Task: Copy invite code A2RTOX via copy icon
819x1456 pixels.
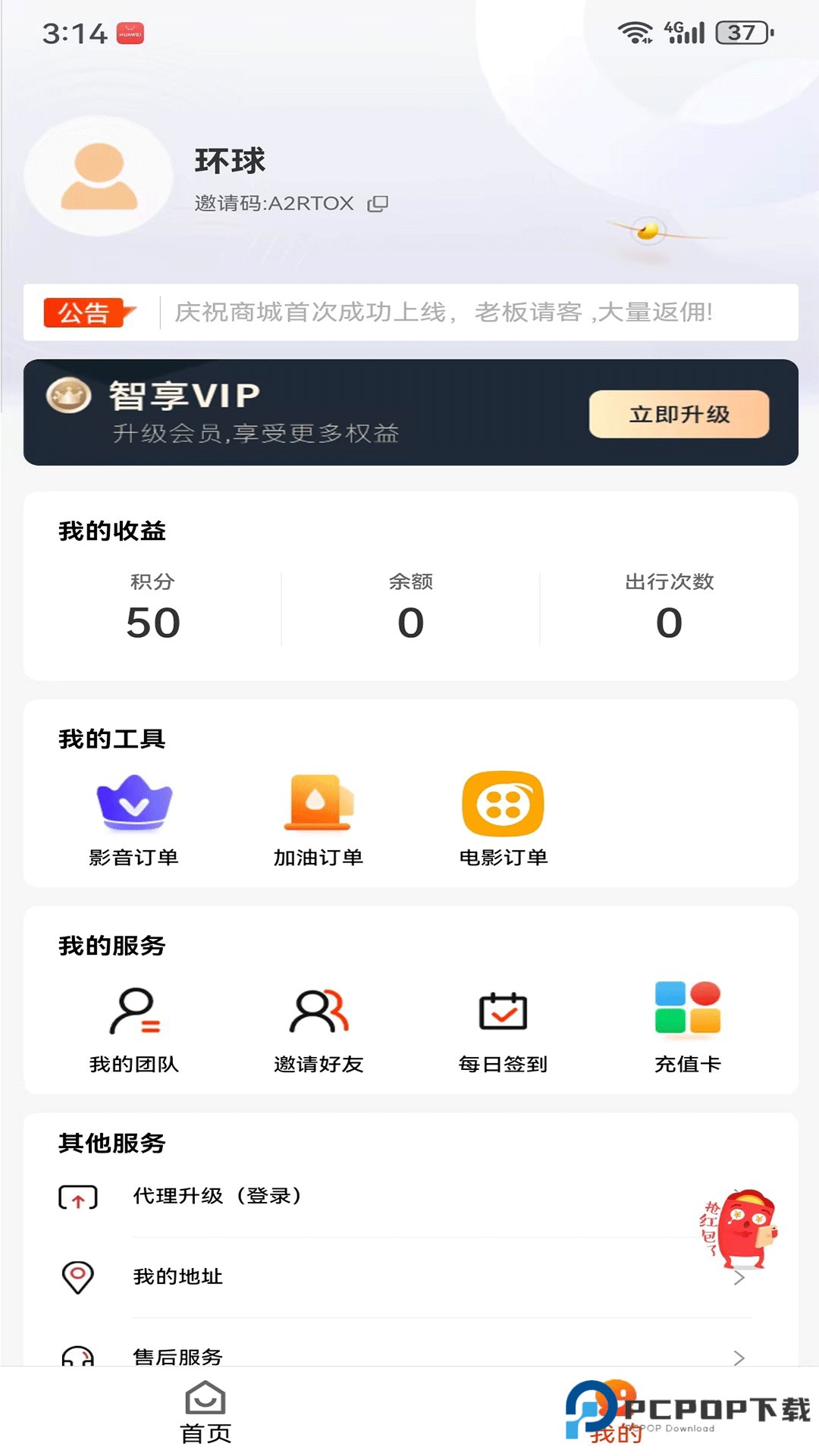Action: click(377, 203)
